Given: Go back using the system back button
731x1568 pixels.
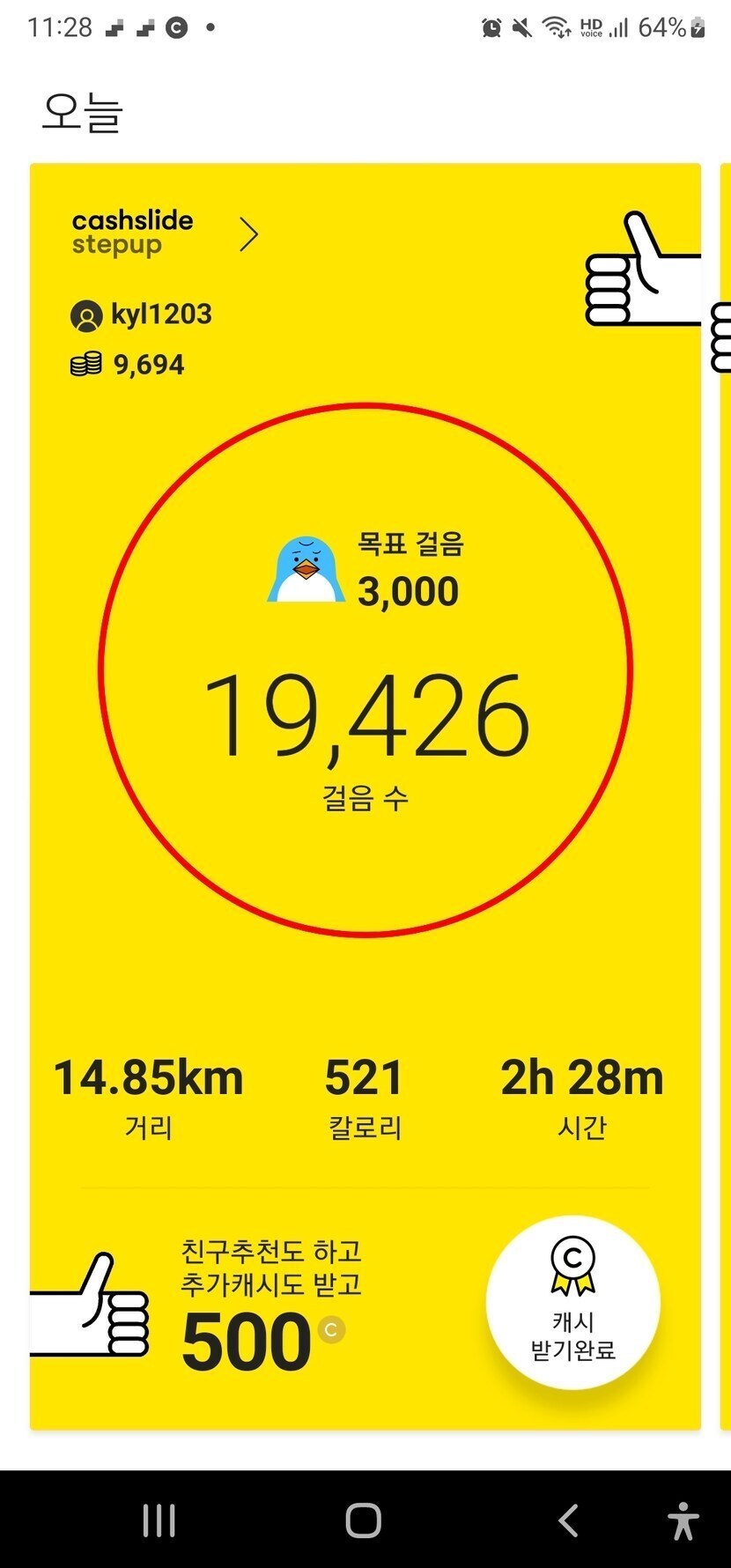Looking at the screenshot, I should pyautogui.click(x=568, y=1520).
